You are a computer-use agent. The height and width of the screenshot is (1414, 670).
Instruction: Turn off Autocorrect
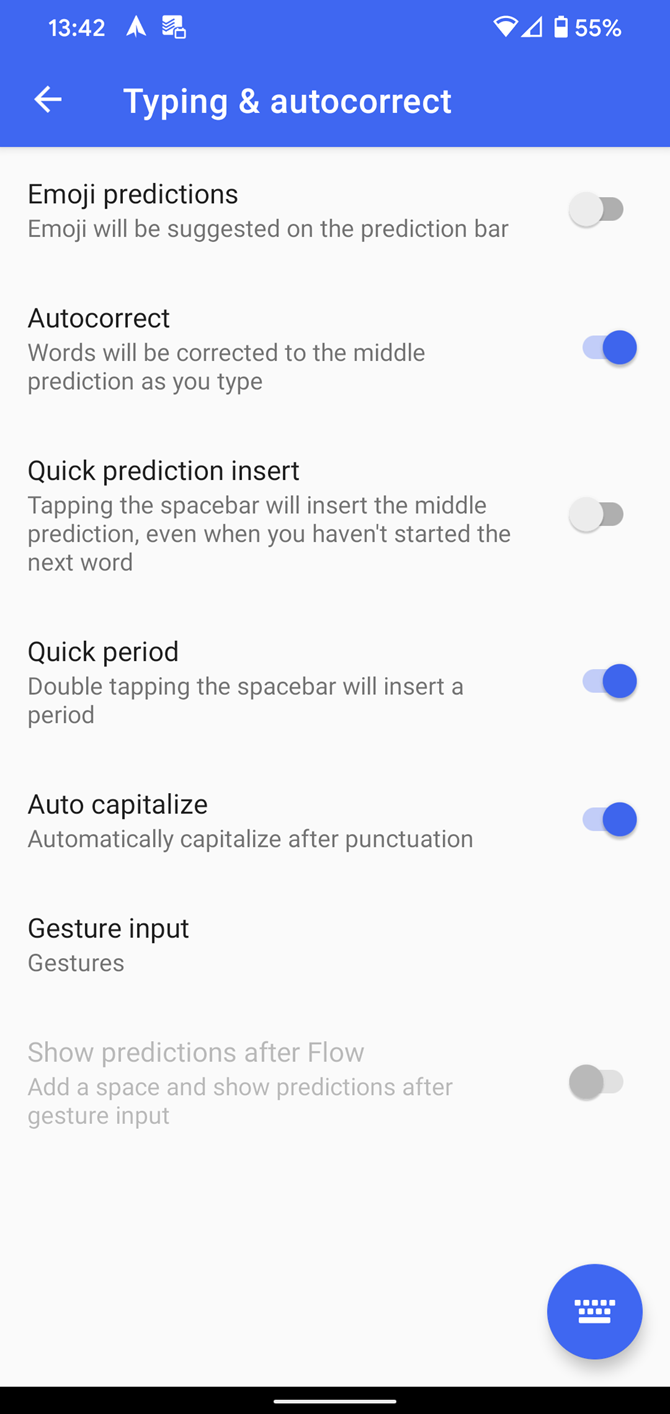(x=609, y=348)
